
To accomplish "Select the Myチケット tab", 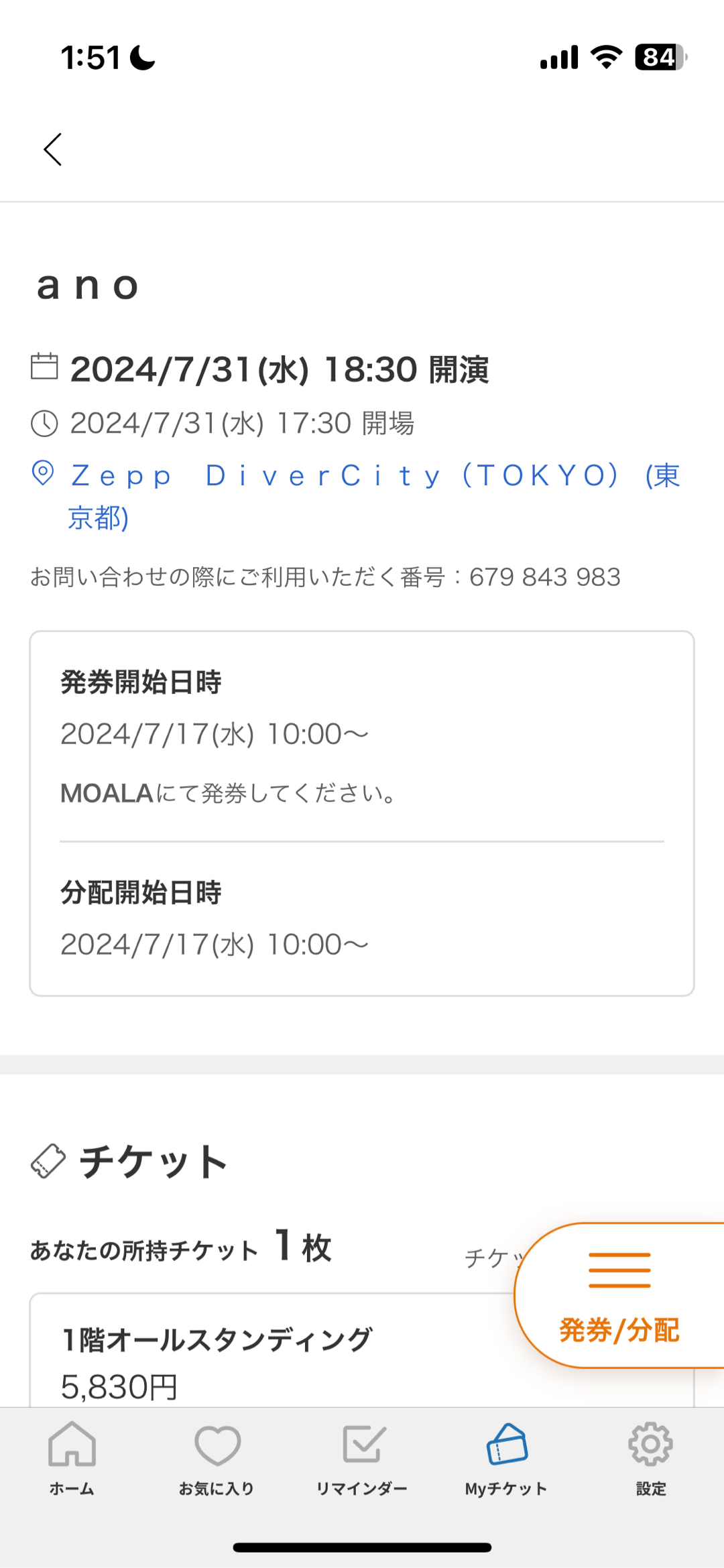I will coord(507,1459).
